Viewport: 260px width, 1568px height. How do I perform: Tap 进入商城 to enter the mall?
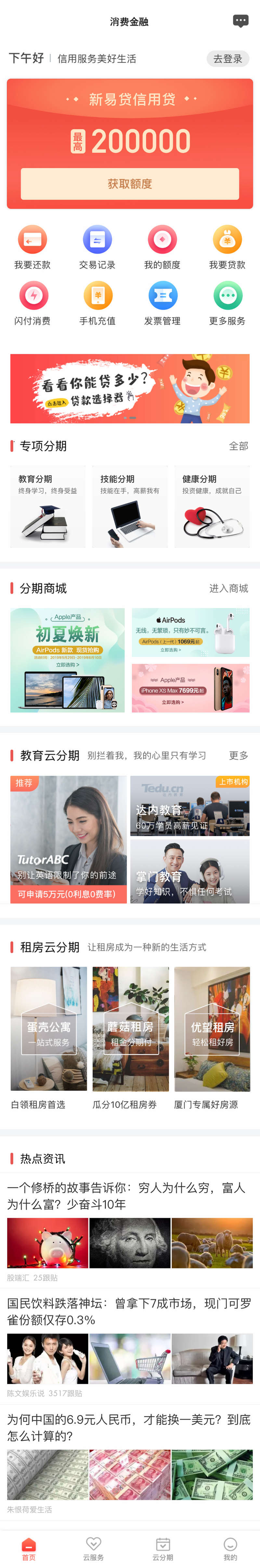pyautogui.click(x=228, y=588)
